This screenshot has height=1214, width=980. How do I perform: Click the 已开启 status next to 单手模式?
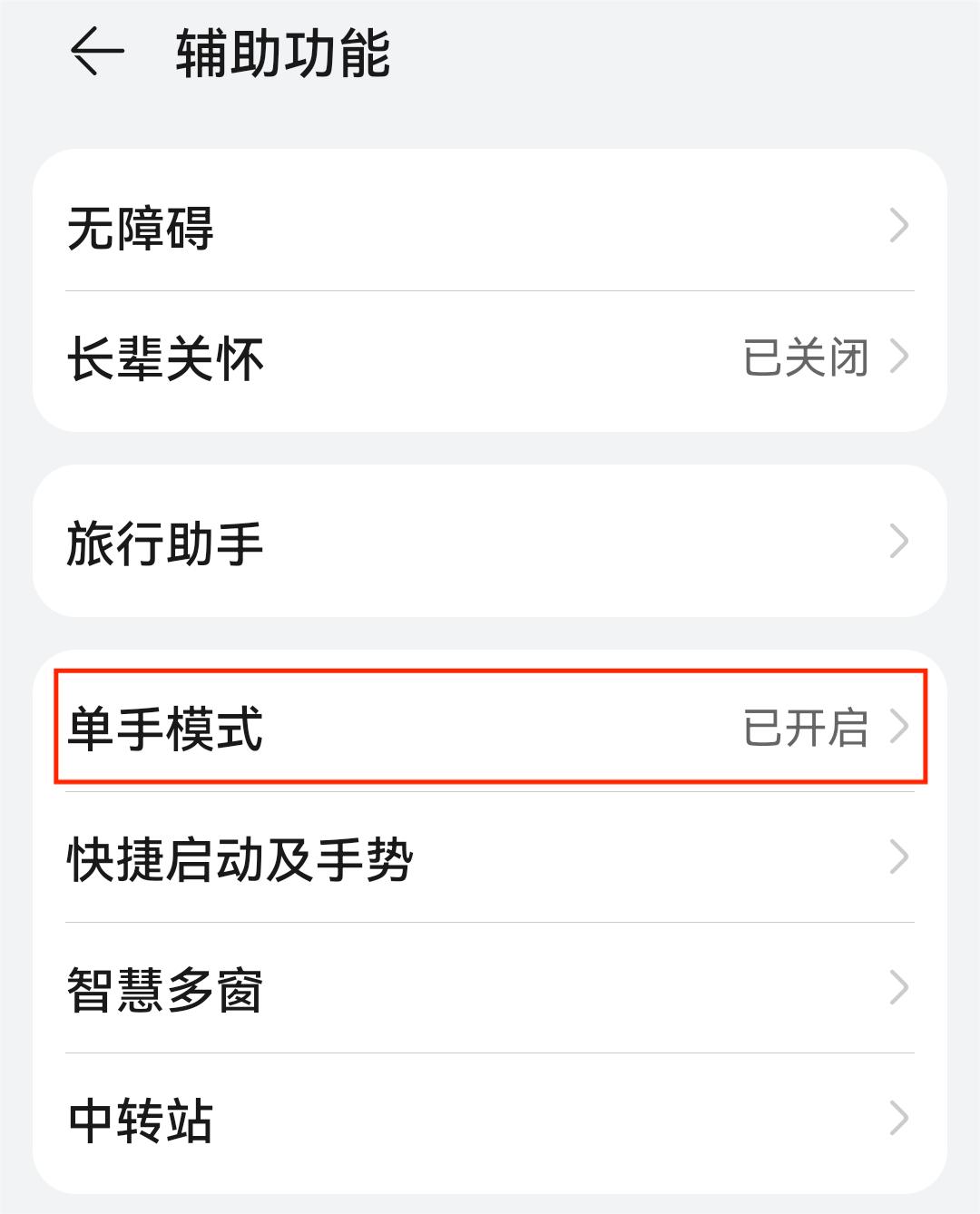coord(806,726)
